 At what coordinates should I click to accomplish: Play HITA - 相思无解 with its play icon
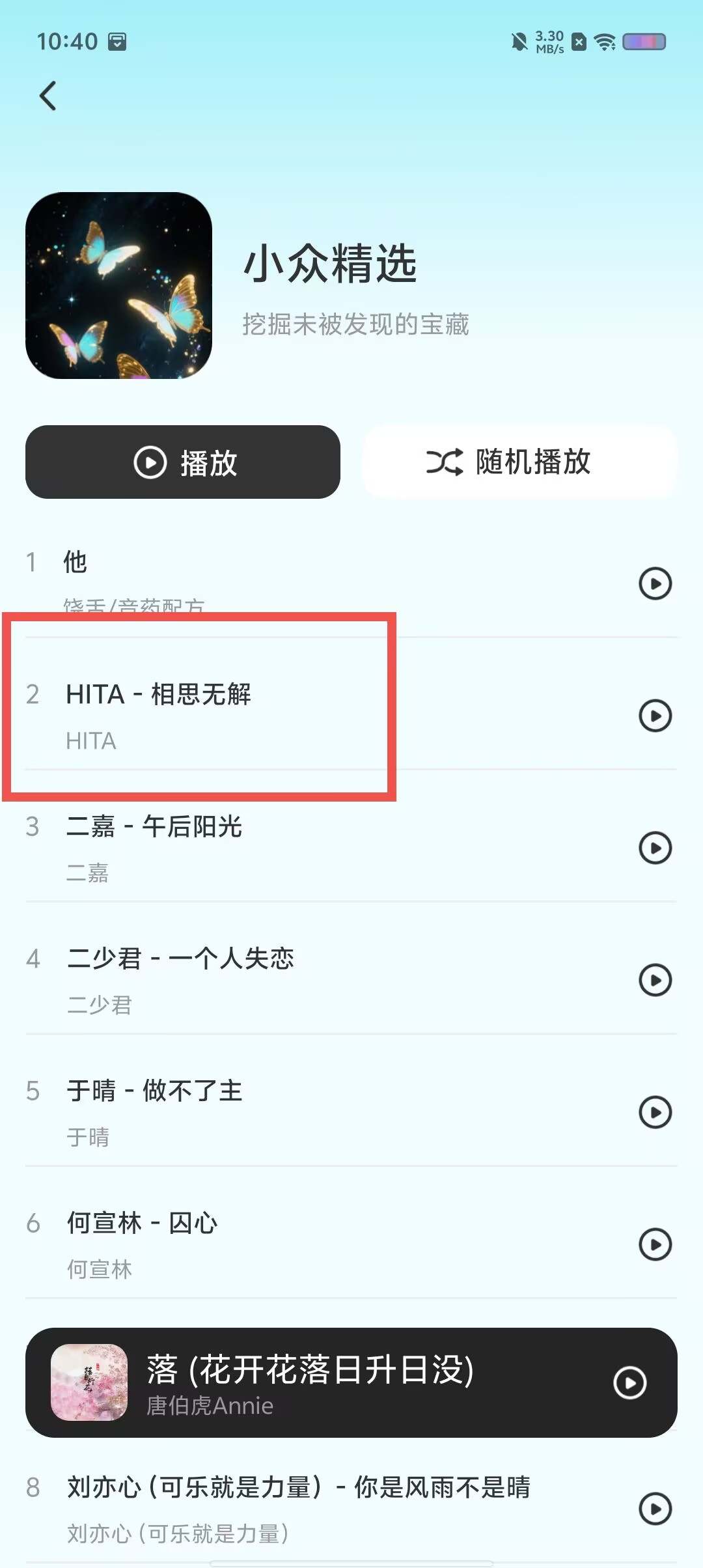(x=655, y=716)
